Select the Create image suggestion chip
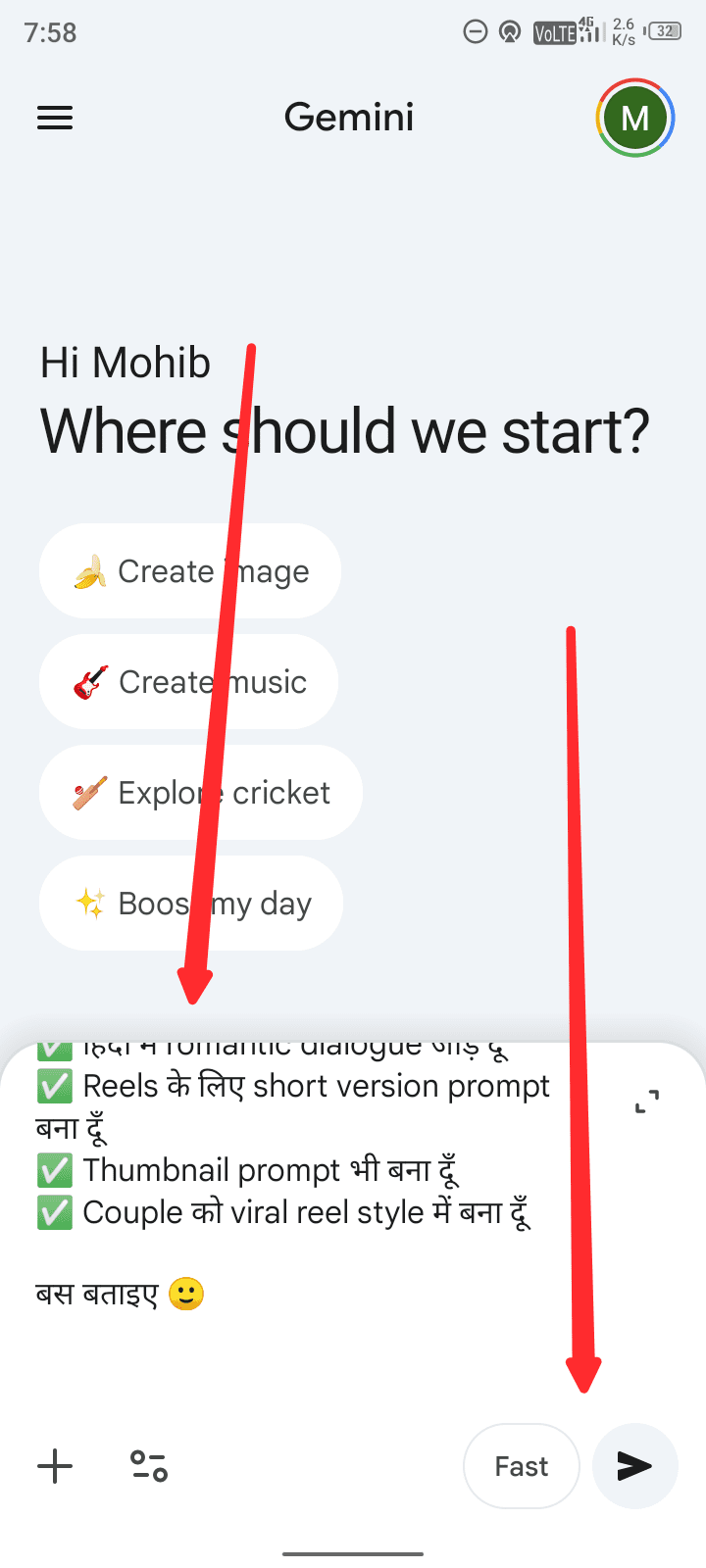The image size is (706, 1568). pos(190,571)
